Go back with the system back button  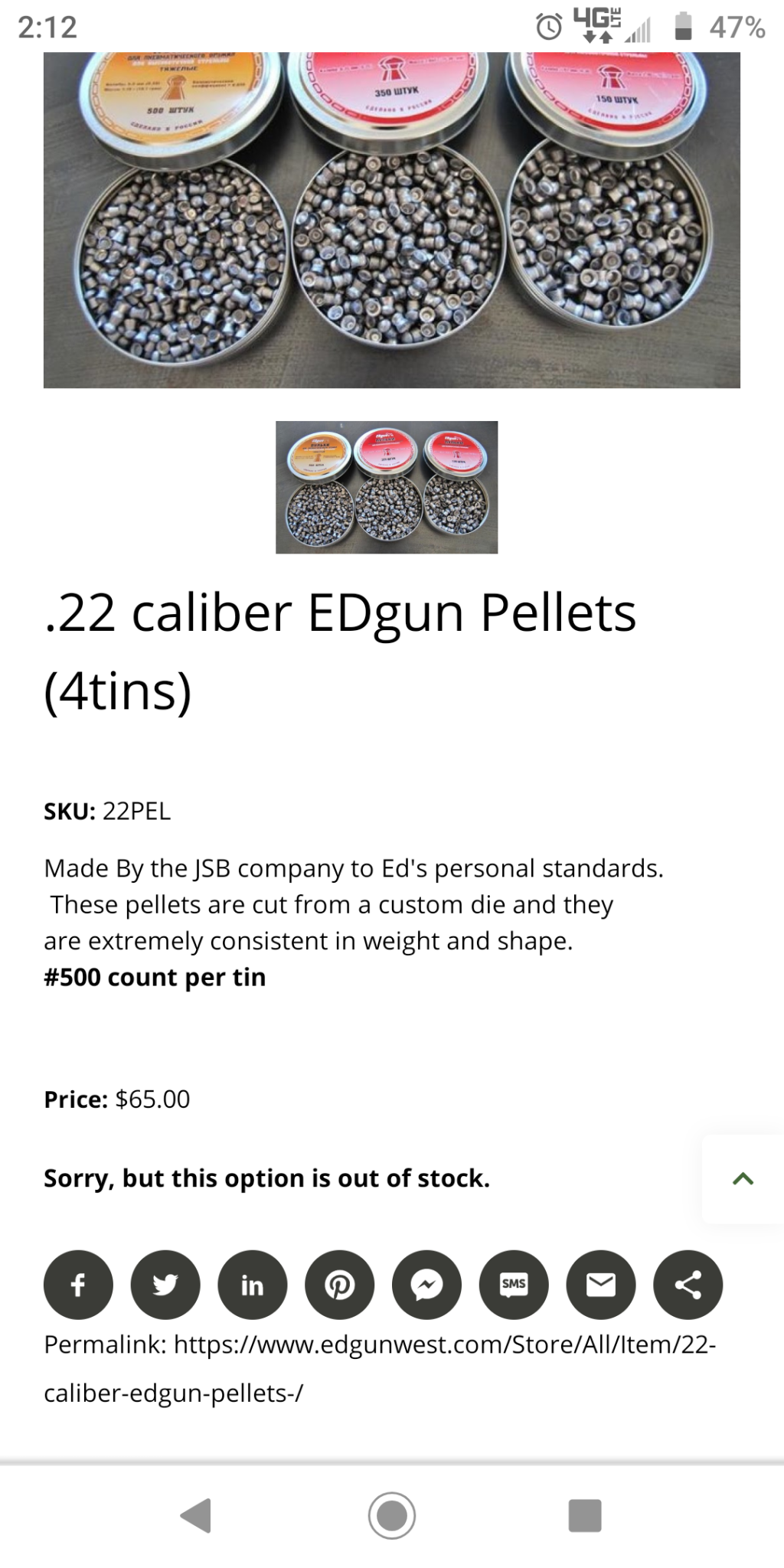pyautogui.click(x=196, y=1515)
